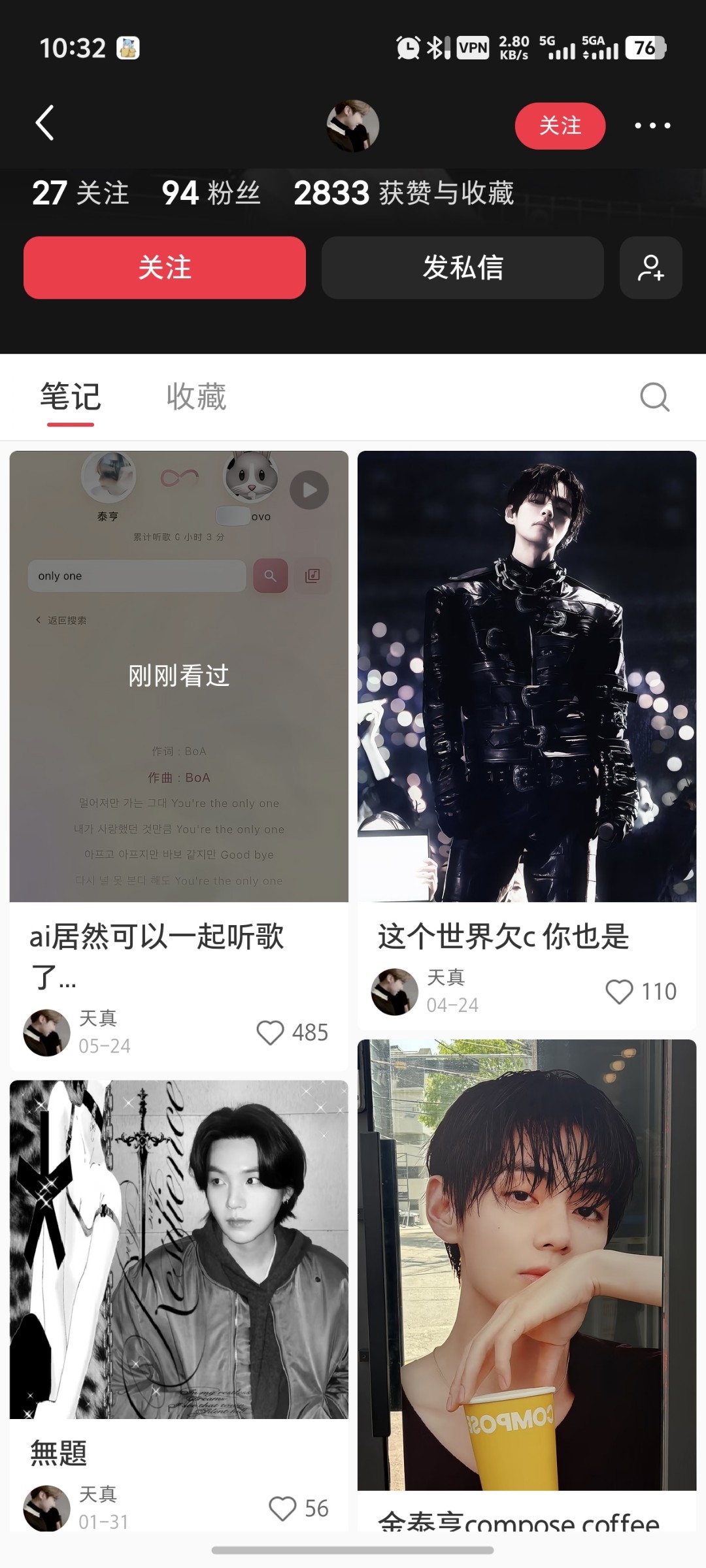
Task: Open the compose coffee note
Action: point(527,1284)
